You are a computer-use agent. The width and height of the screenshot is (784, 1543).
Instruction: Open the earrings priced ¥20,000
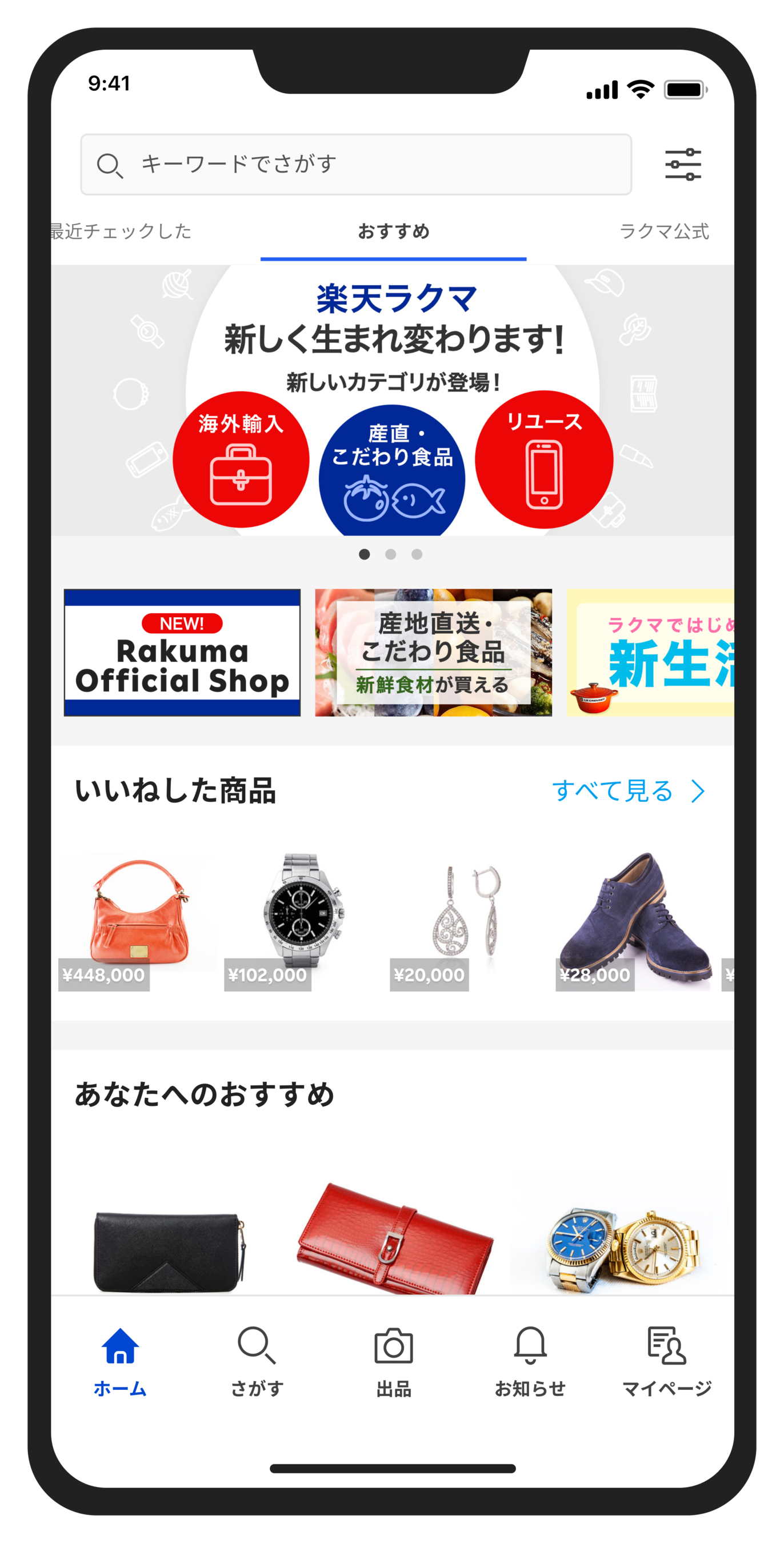(469, 920)
